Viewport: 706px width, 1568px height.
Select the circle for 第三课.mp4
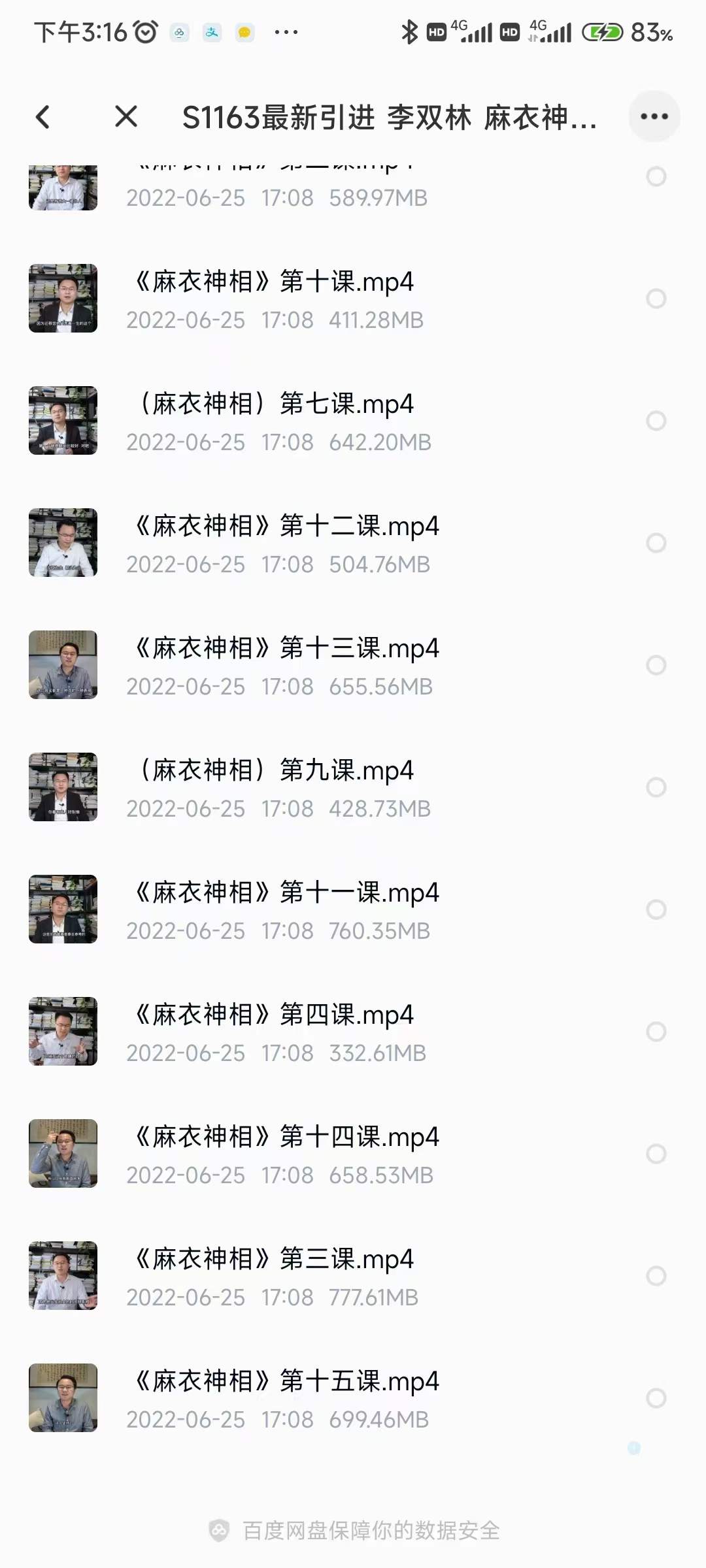tap(656, 1276)
